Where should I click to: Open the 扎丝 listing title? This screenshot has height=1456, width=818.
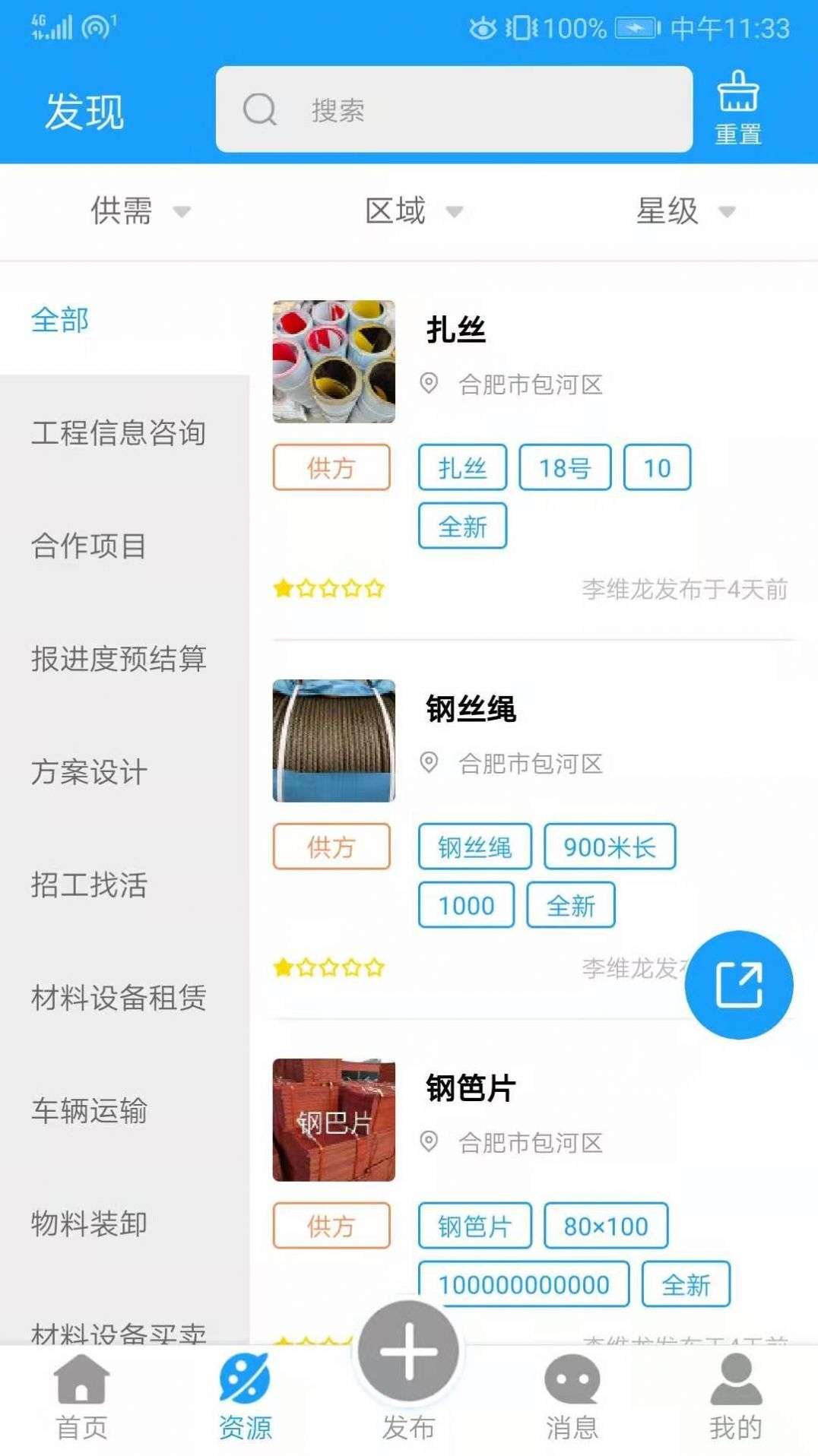(x=457, y=330)
